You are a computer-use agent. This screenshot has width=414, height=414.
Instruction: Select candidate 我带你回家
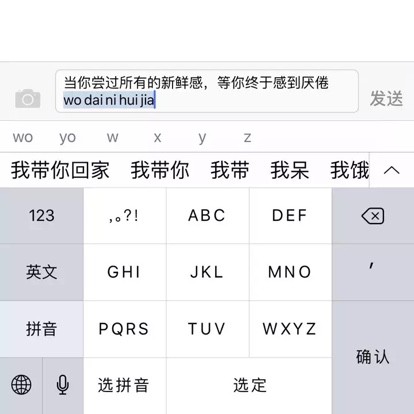(x=60, y=170)
